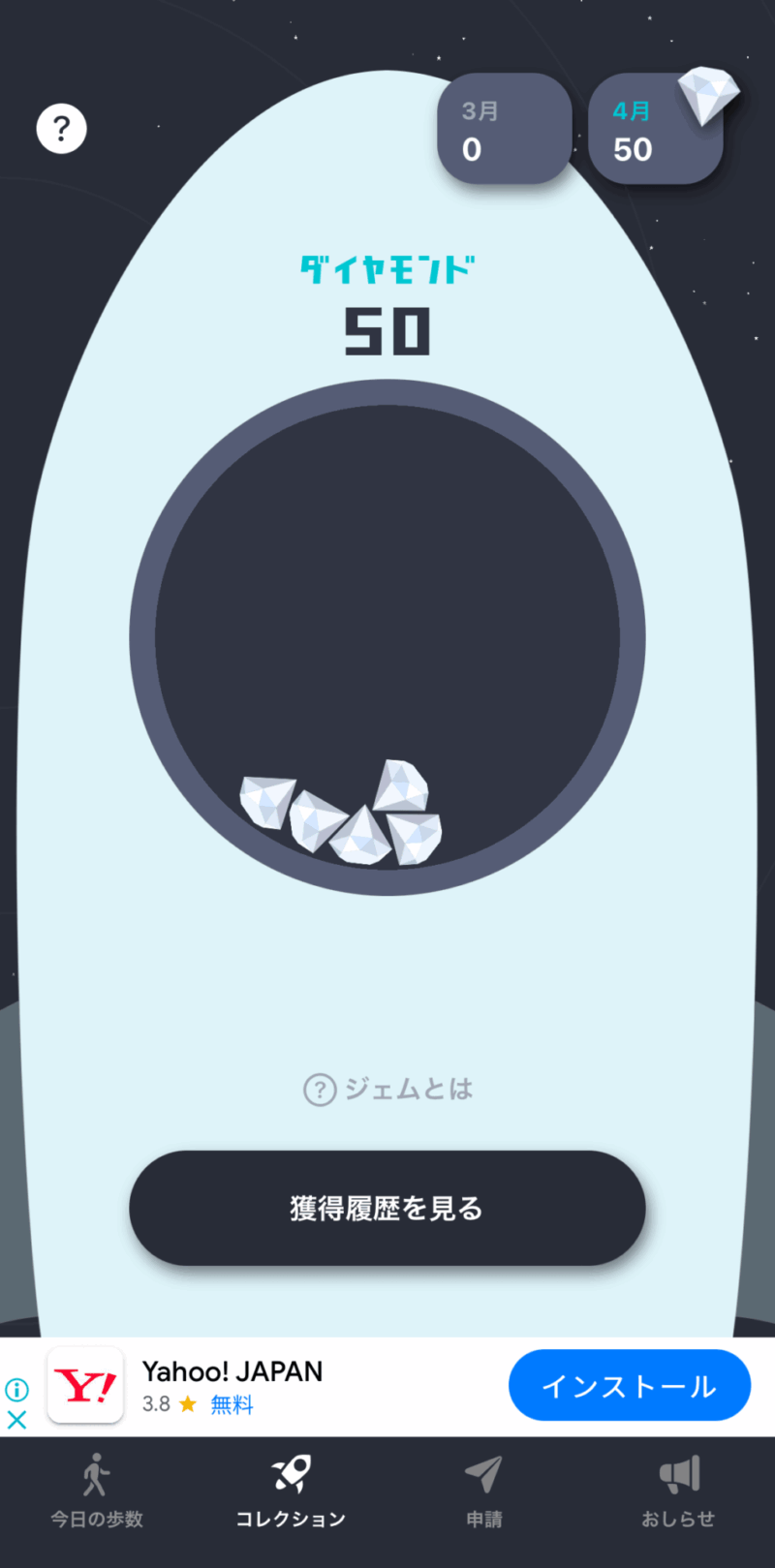Viewport: 775px width, 1568px height.
Task: Switch to the コレクション tab
Action: pyautogui.click(x=291, y=1491)
